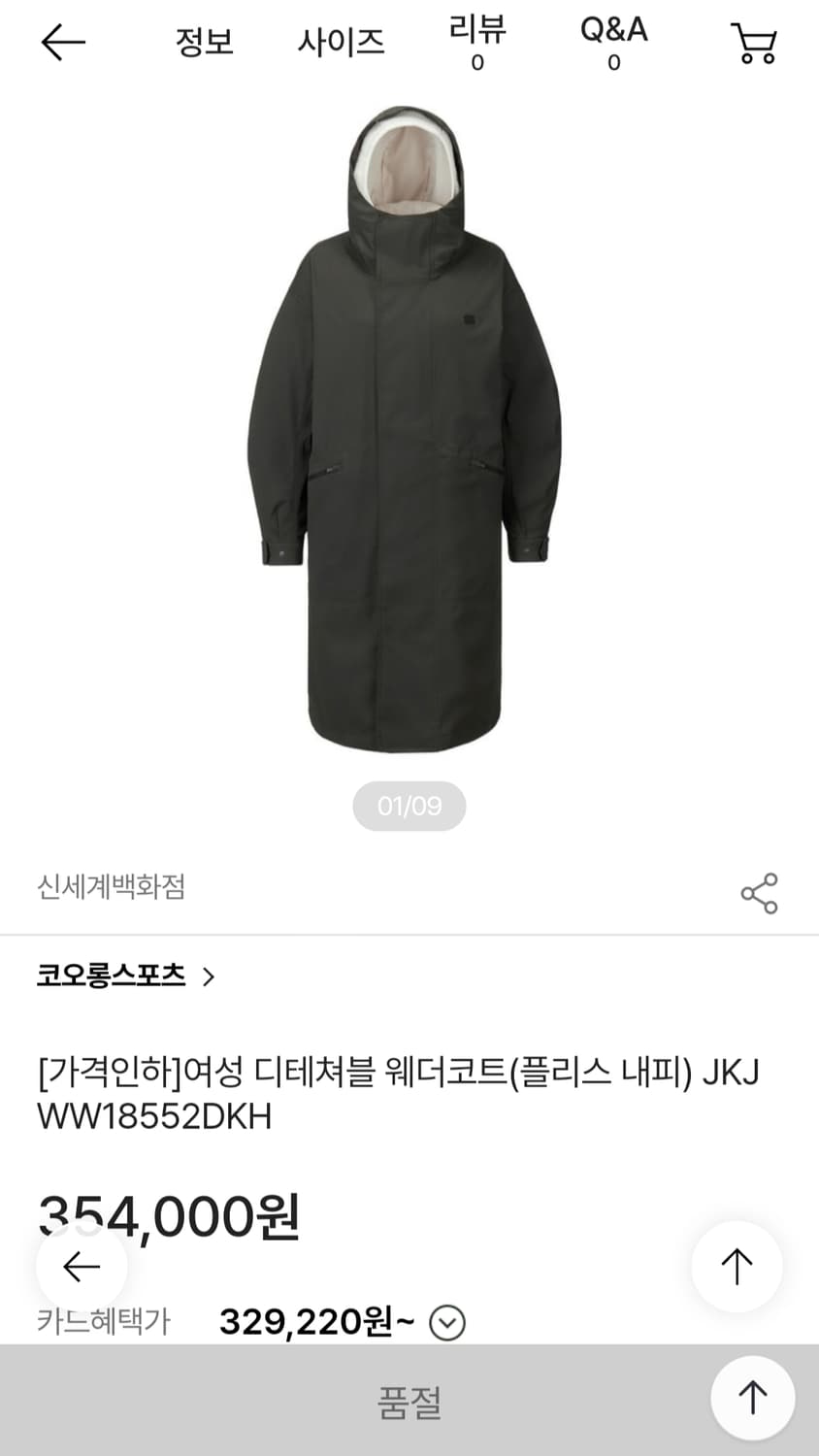The height and width of the screenshot is (1456, 819).
Task: Click the floating back arrow near the price
Action: [82, 1266]
